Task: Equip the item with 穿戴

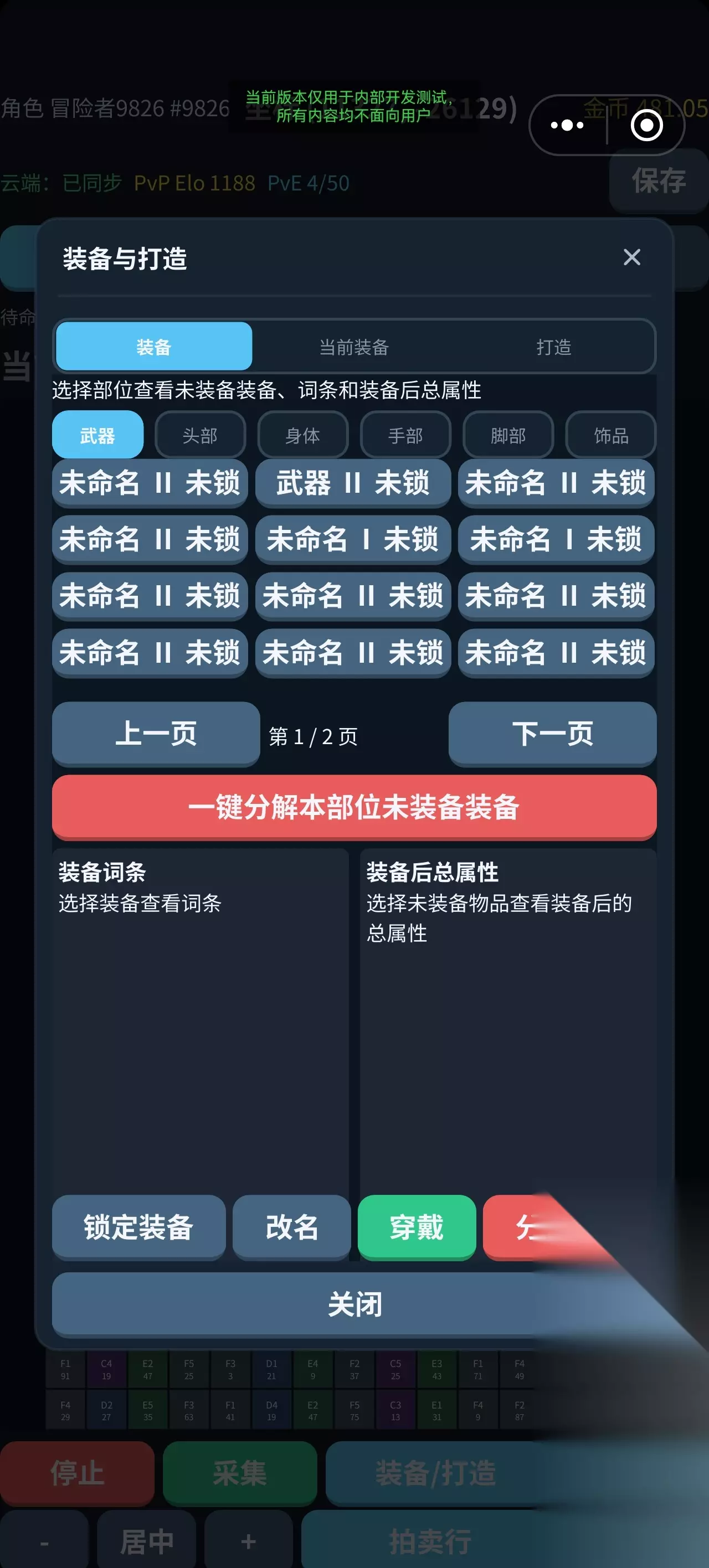Action: (x=417, y=1227)
